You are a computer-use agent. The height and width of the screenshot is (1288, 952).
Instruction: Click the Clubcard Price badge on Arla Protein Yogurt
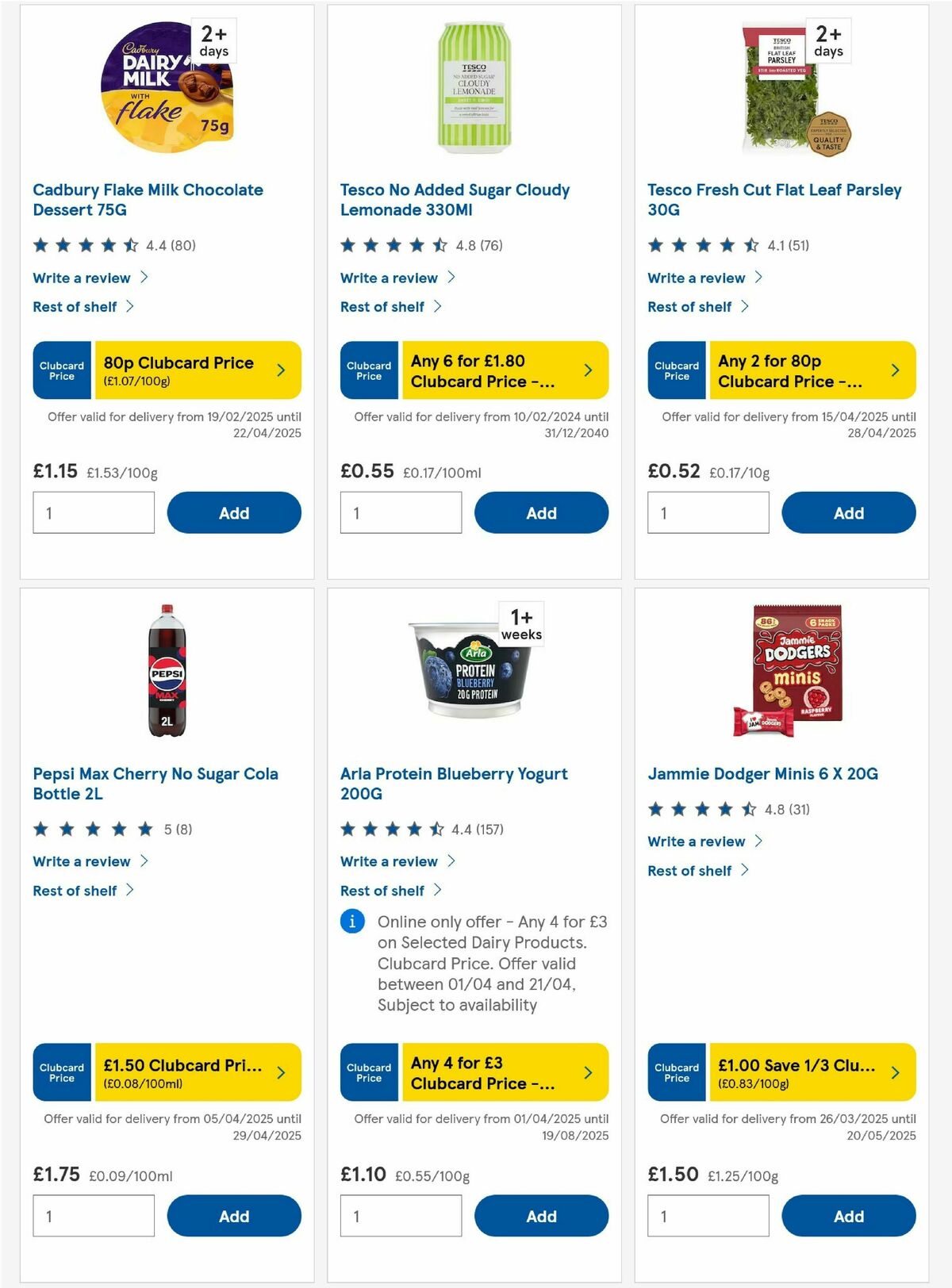coord(368,1072)
